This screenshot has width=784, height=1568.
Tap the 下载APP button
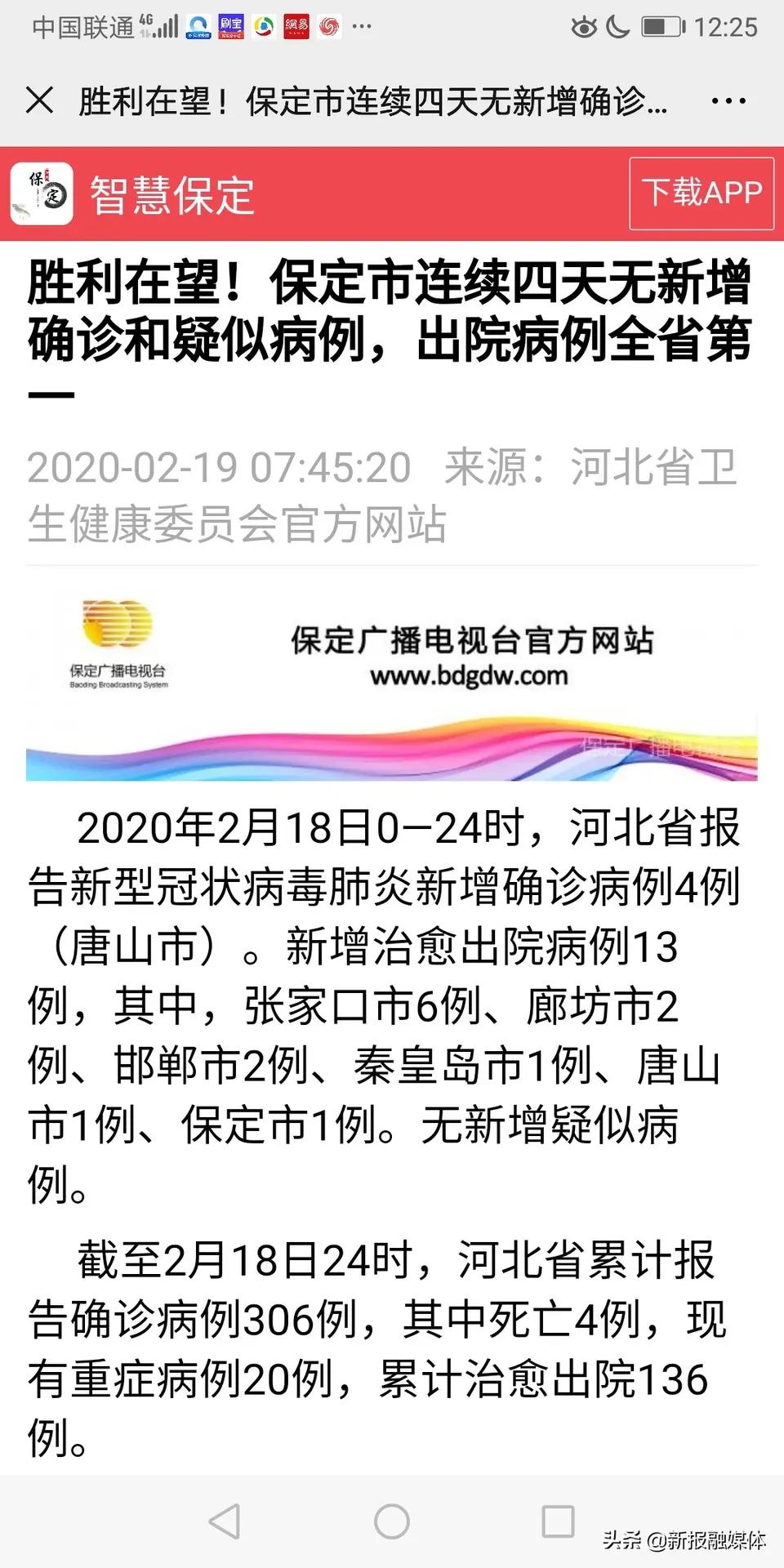pos(701,194)
